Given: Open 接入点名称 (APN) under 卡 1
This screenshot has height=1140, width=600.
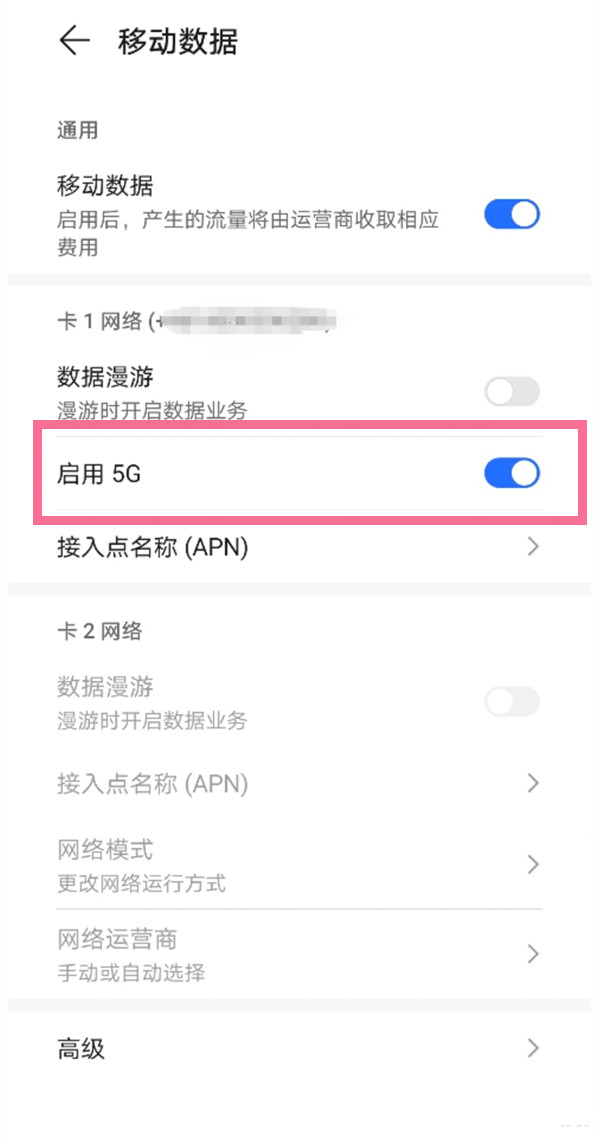Looking at the screenshot, I should pyautogui.click(x=300, y=547).
